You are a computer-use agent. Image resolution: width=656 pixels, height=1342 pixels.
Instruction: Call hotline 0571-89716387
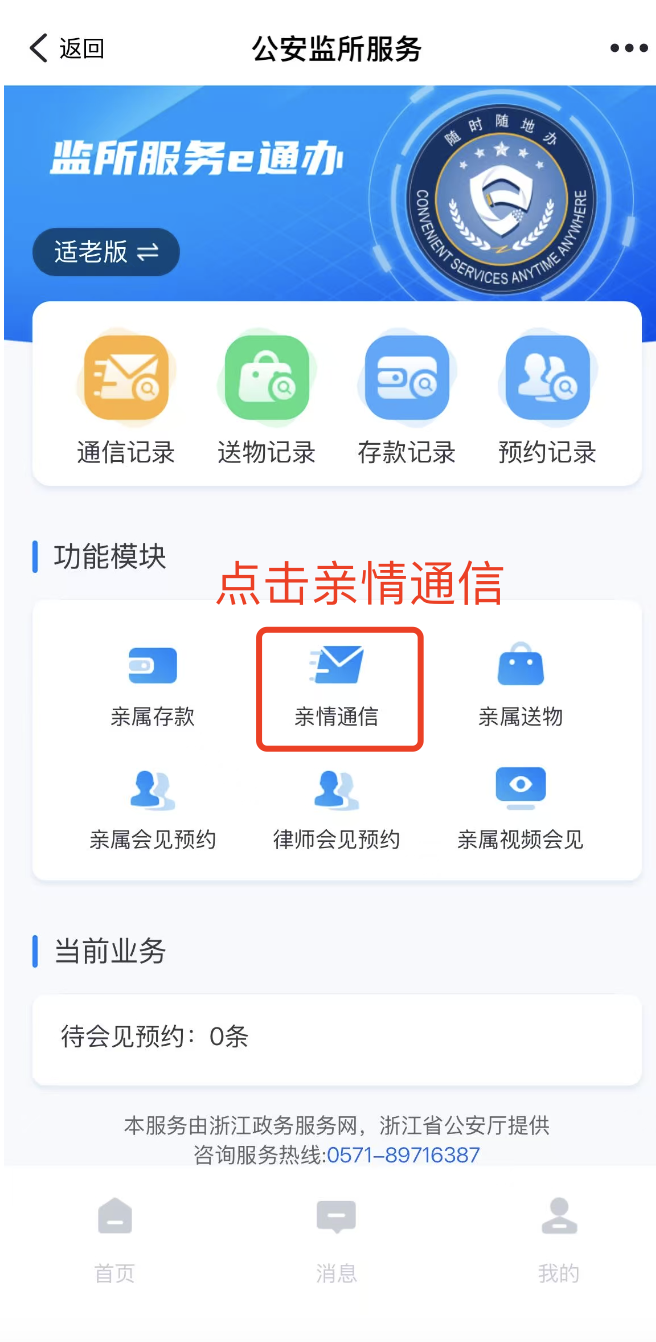coord(403,1155)
